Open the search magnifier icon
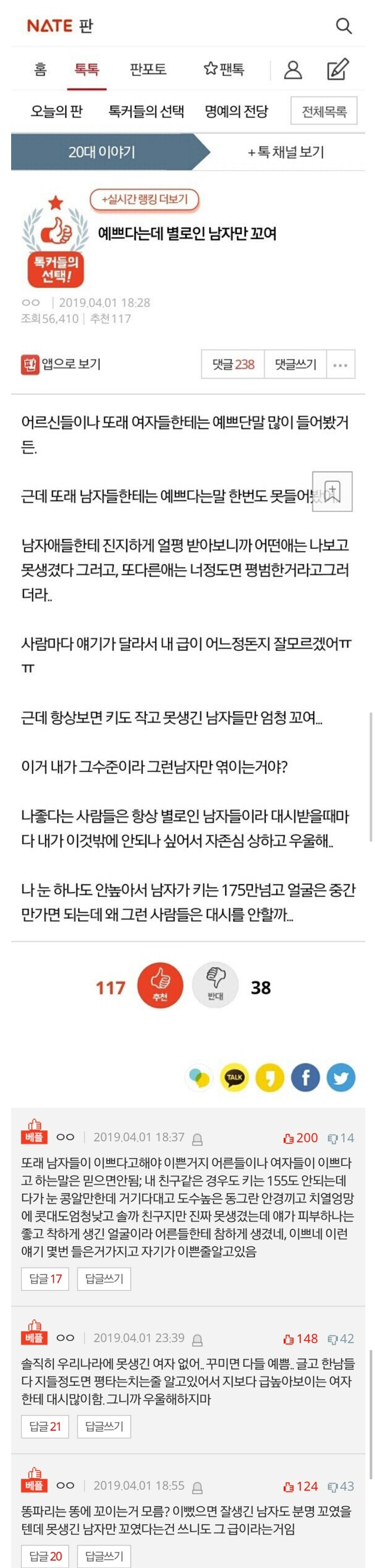375x1568 pixels. point(343,26)
